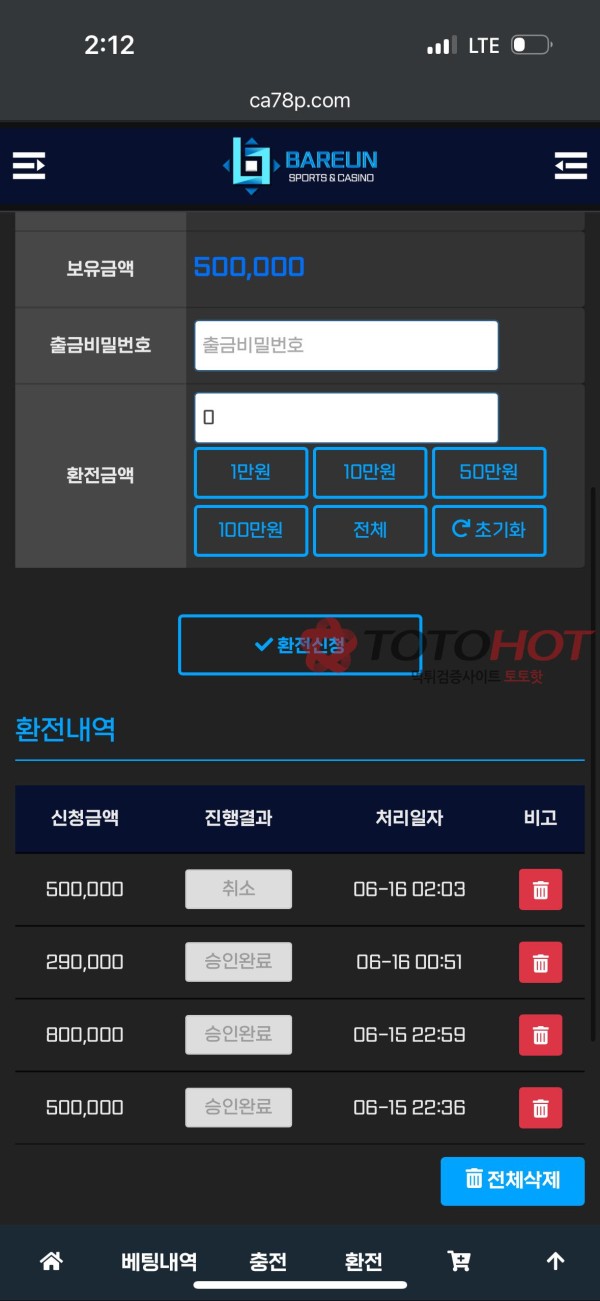
Task: Add 1만원 to the amount
Action: [x=251, y=473]
